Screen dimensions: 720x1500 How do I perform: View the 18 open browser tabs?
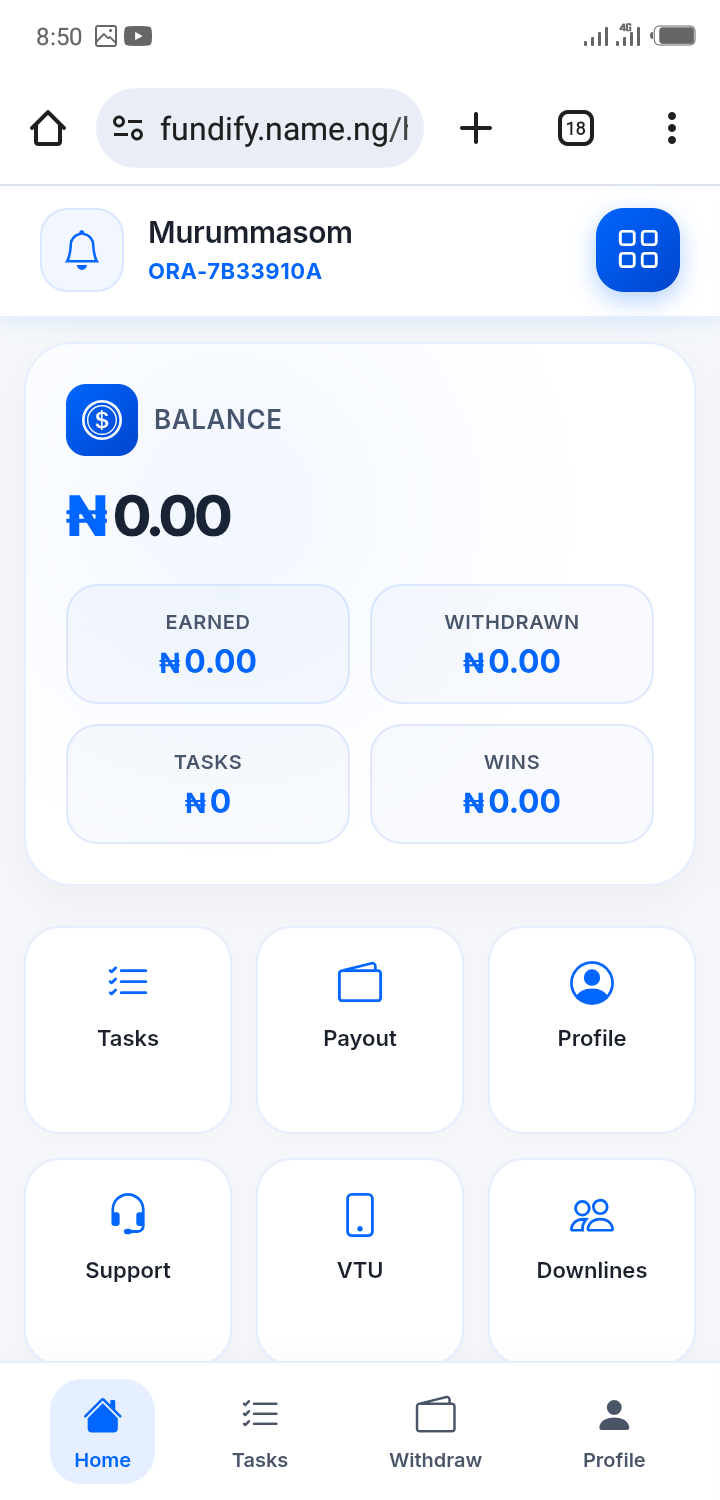point(576,128)
